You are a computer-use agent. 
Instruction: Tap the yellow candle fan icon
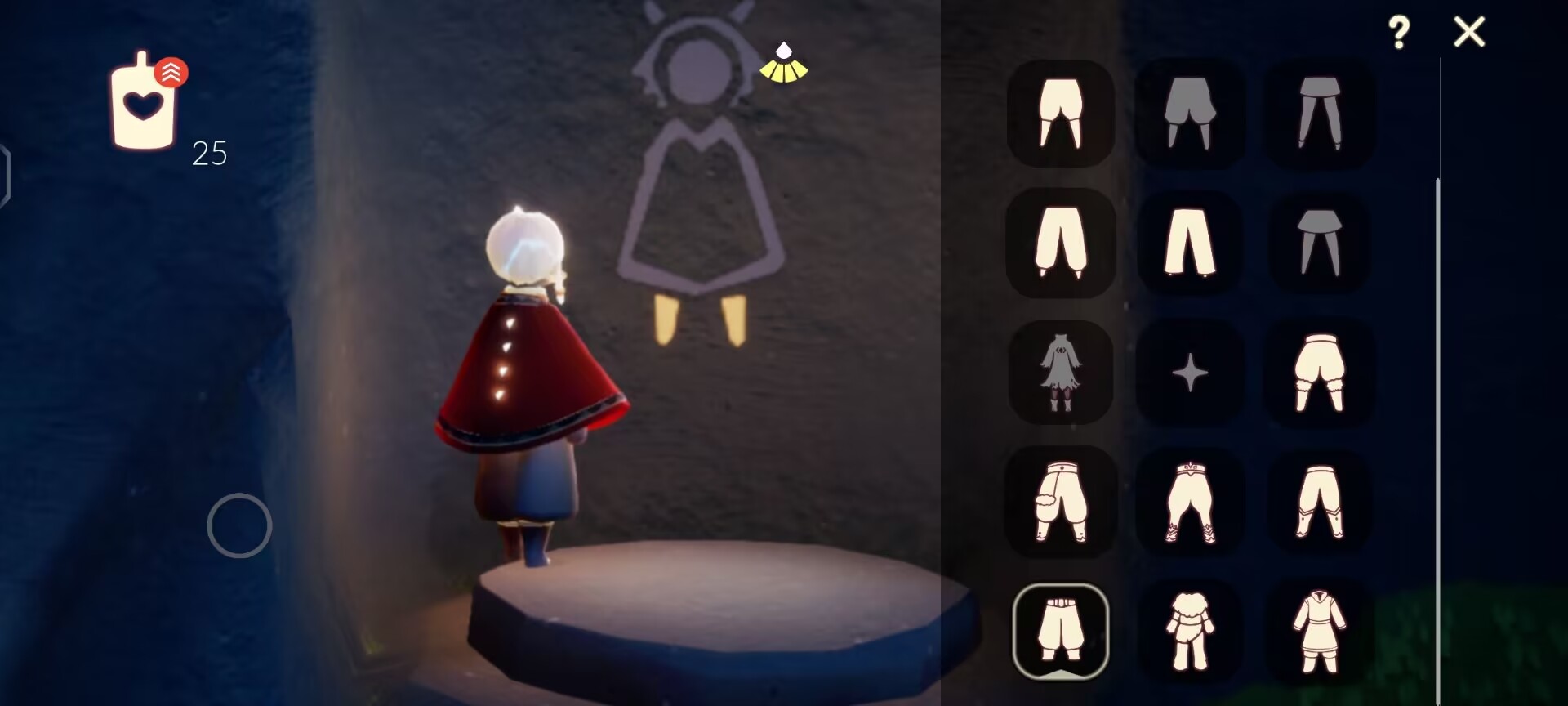(783, 64)
